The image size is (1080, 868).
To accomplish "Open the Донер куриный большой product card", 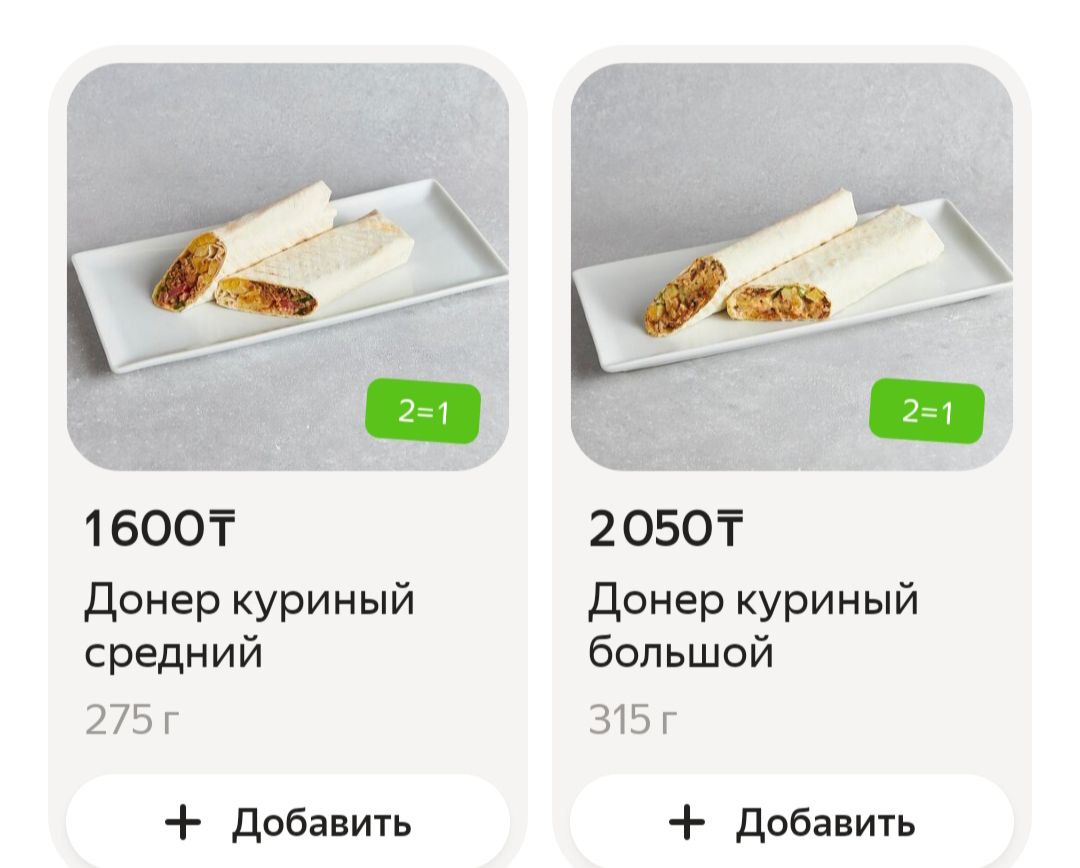I will pyautogui.click(x=791, y=270).
